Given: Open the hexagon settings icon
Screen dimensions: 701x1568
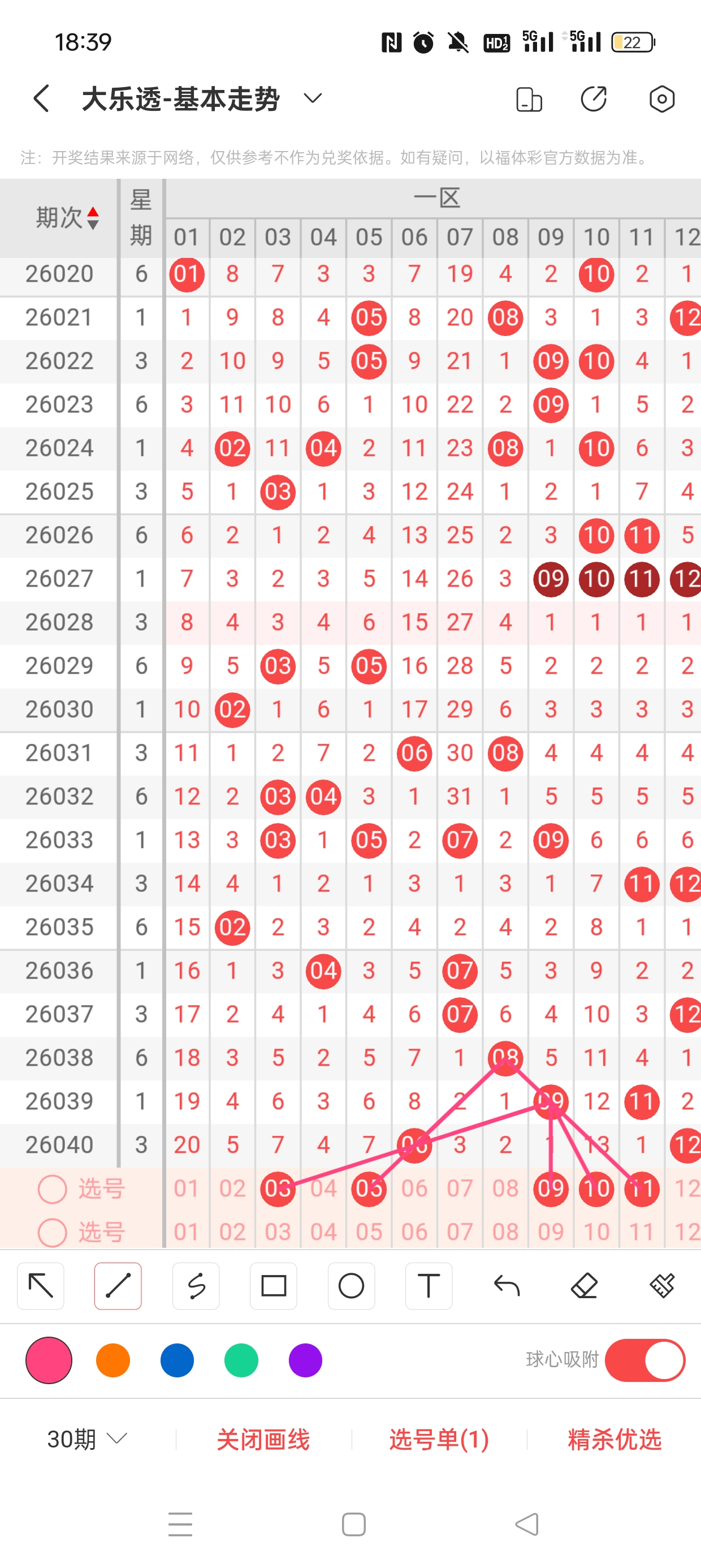Looking at the screenshot, I should 661,99.
